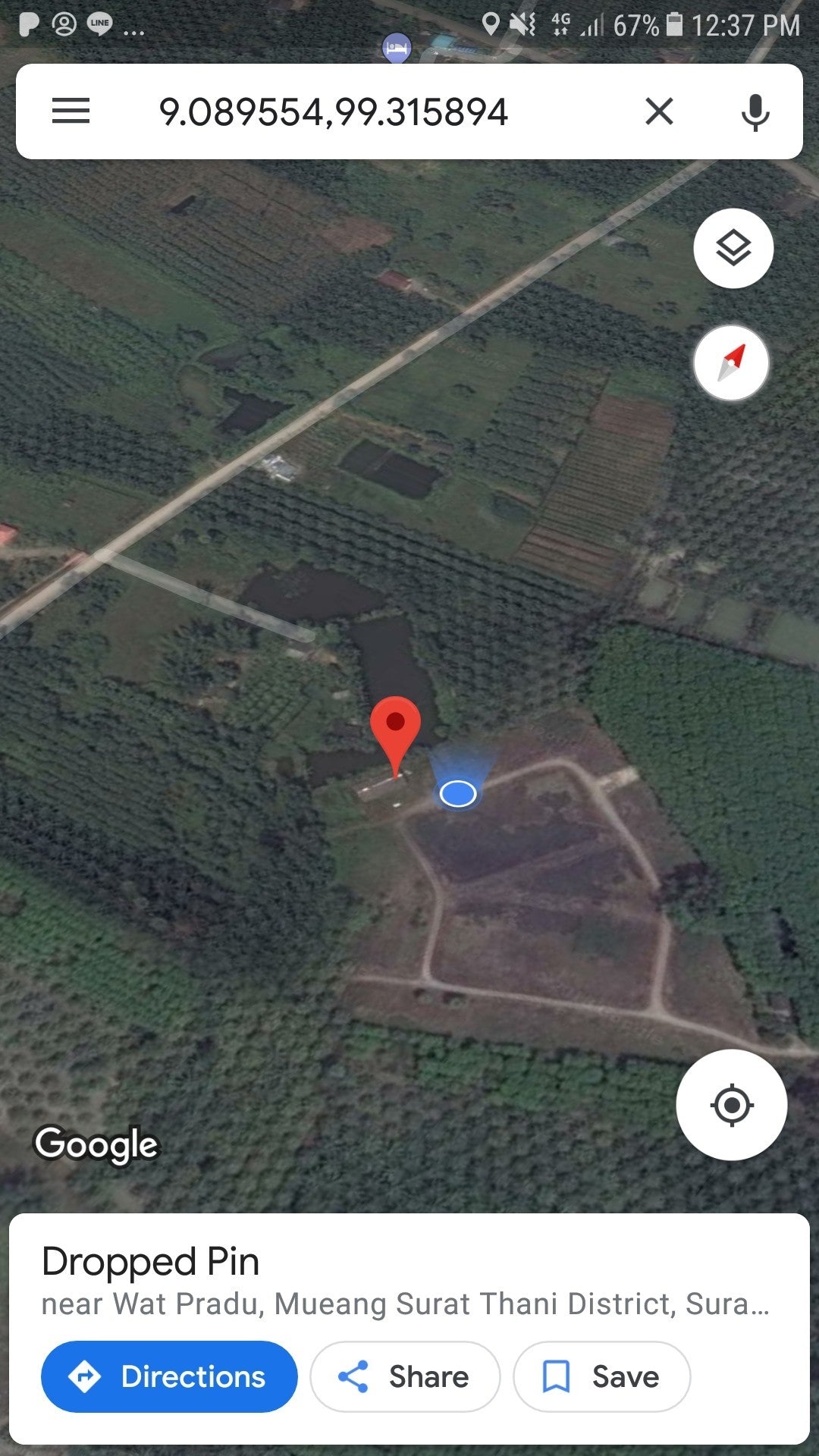Image resolution: width=819 pixels, height=1456 pixels.
Task: Reset map orientation with the compass
Action: (x=731, y=362)
